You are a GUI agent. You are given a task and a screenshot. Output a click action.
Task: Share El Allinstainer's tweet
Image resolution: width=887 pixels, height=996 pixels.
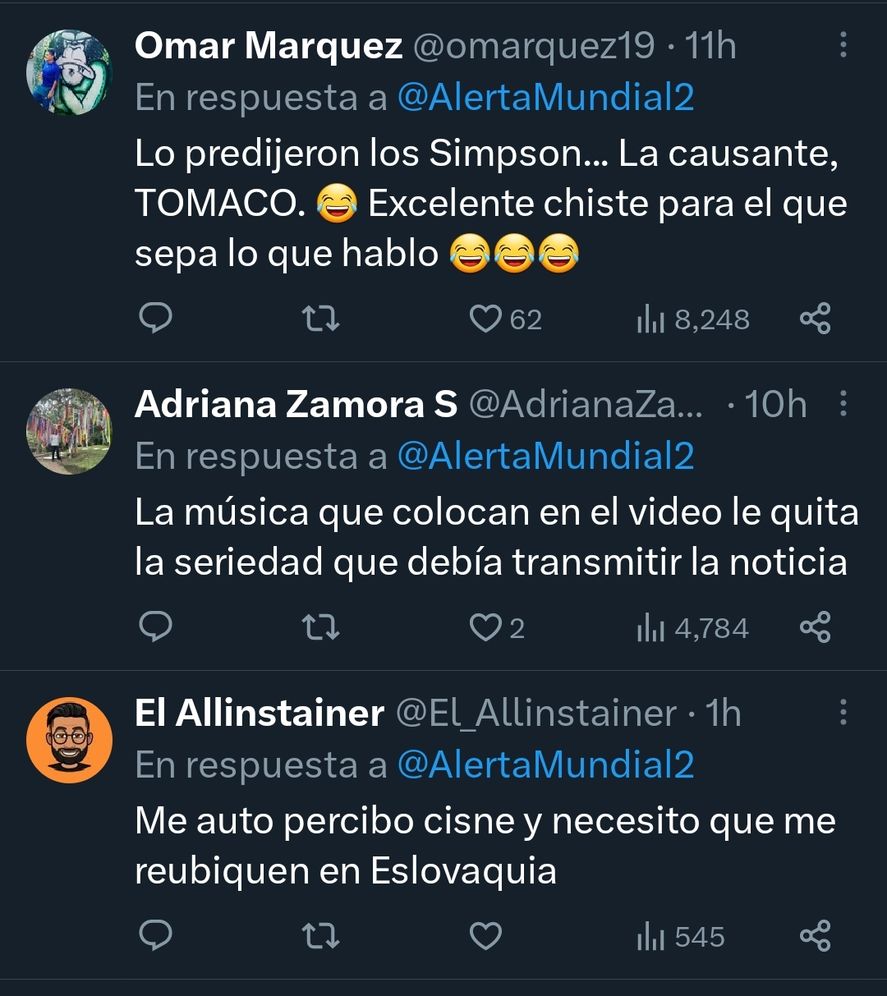815,936
